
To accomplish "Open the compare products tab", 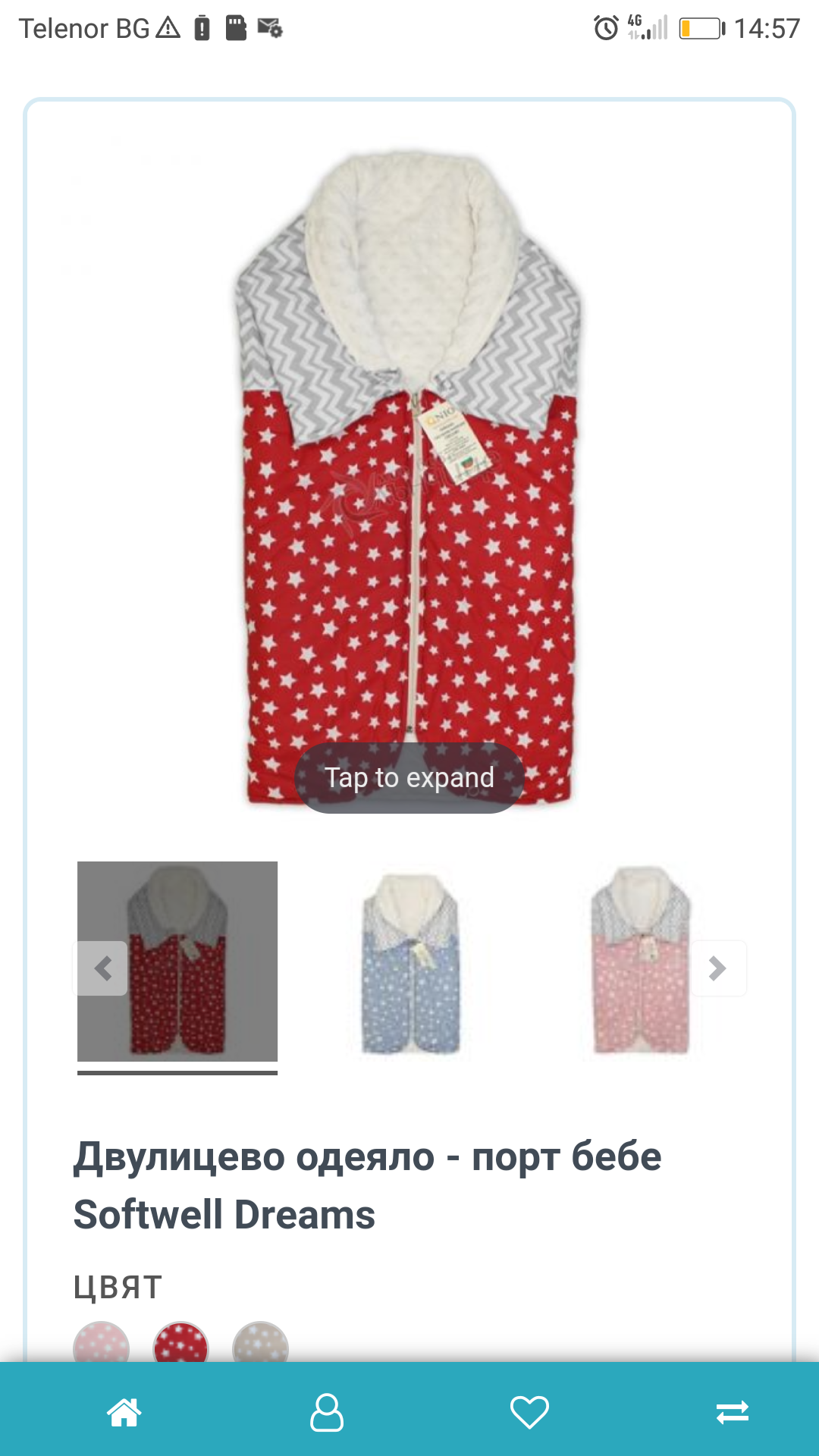I will pyautogui.click(x=733, y=1412).
